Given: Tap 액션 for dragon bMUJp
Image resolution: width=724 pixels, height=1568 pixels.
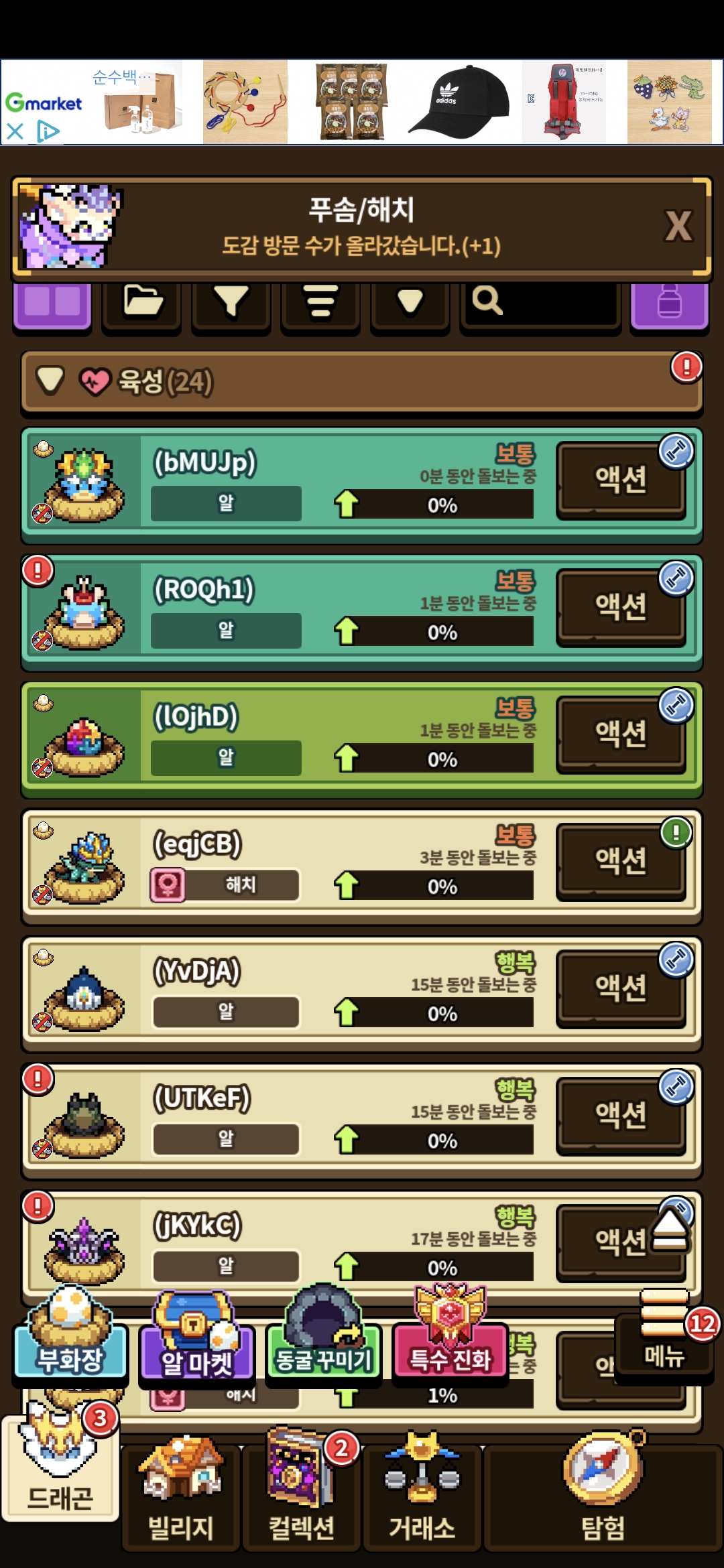Looking at the screenshot, I should click(621, 480).
